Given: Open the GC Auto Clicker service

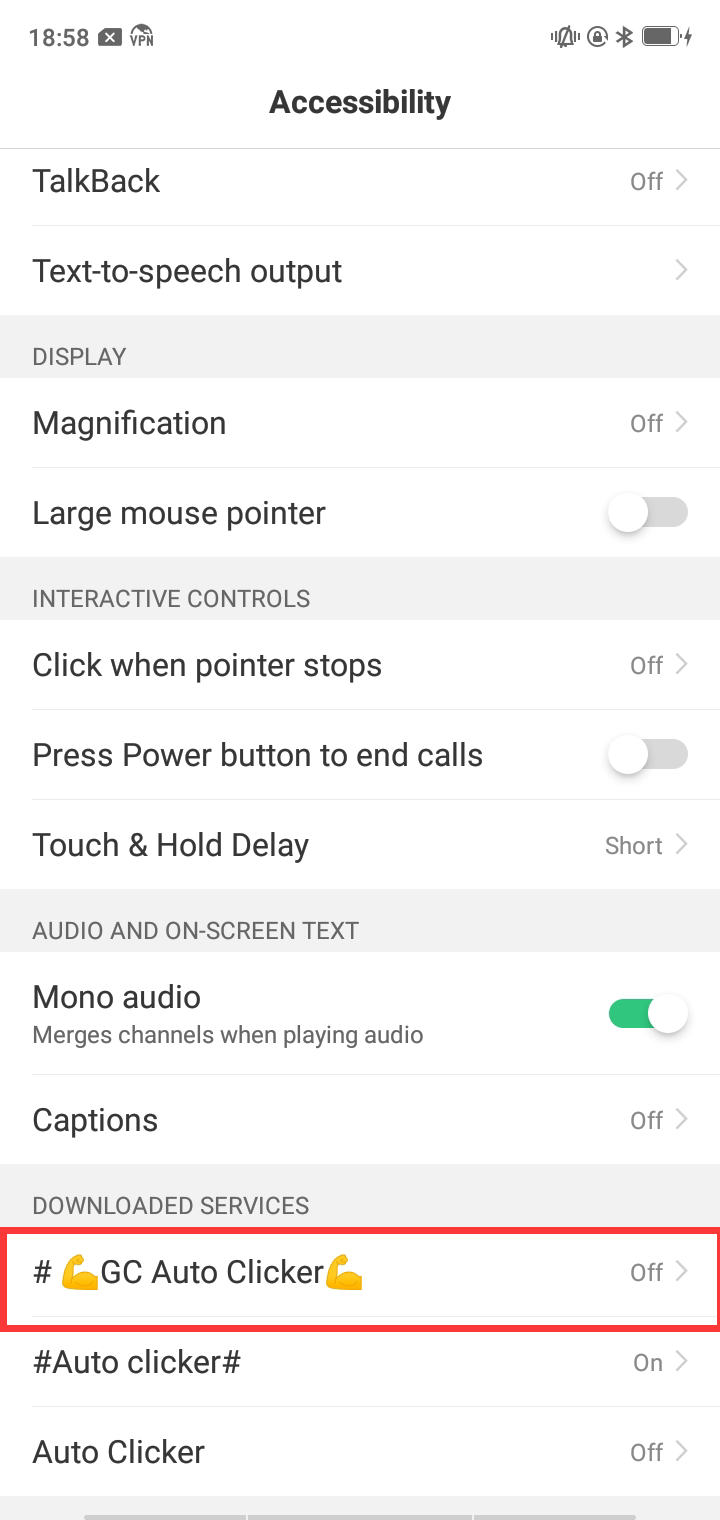Looking at the screenshot, I should [x=360, y=1272].
